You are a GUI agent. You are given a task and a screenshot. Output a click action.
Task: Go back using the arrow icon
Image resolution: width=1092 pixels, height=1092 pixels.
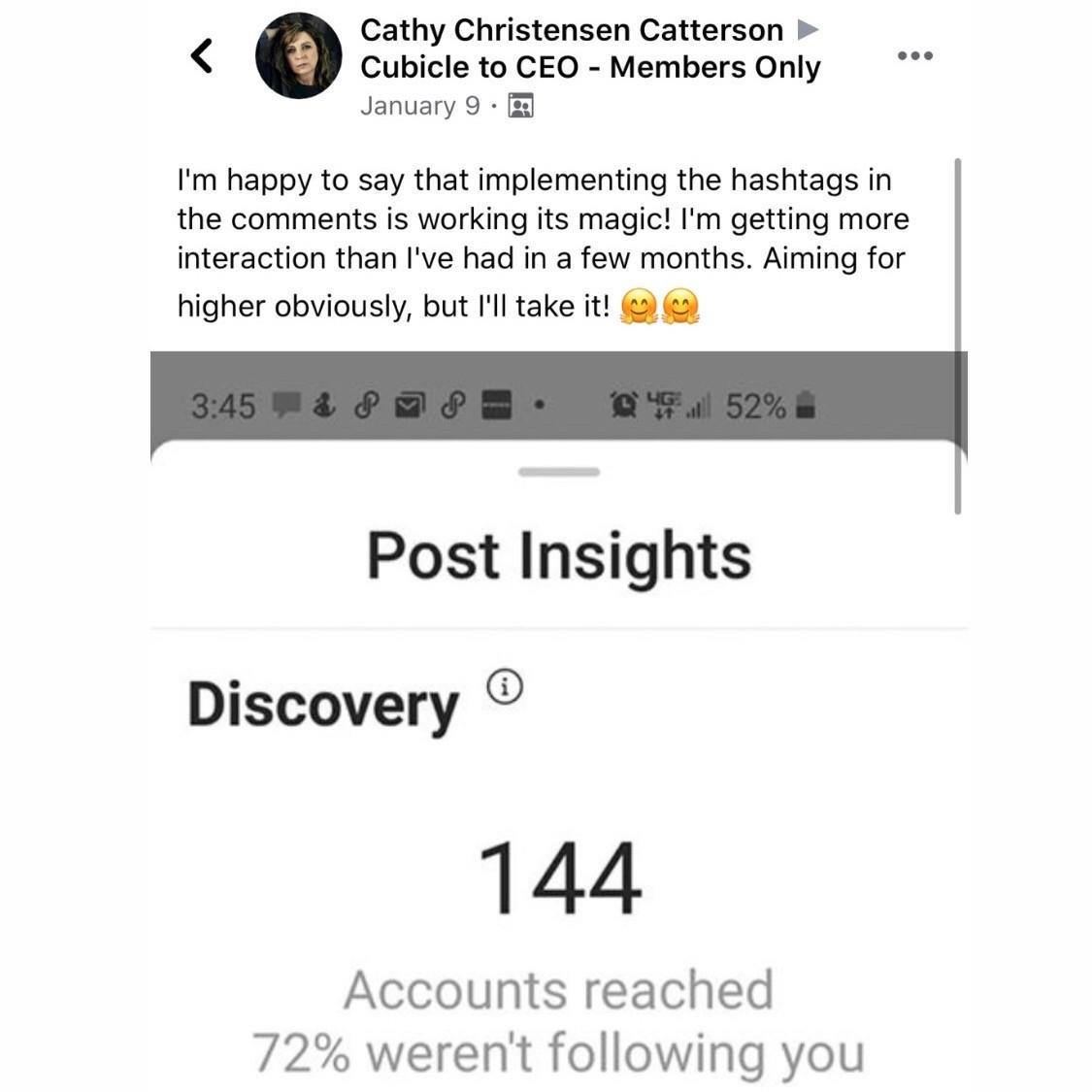click(x=202, y=55)
